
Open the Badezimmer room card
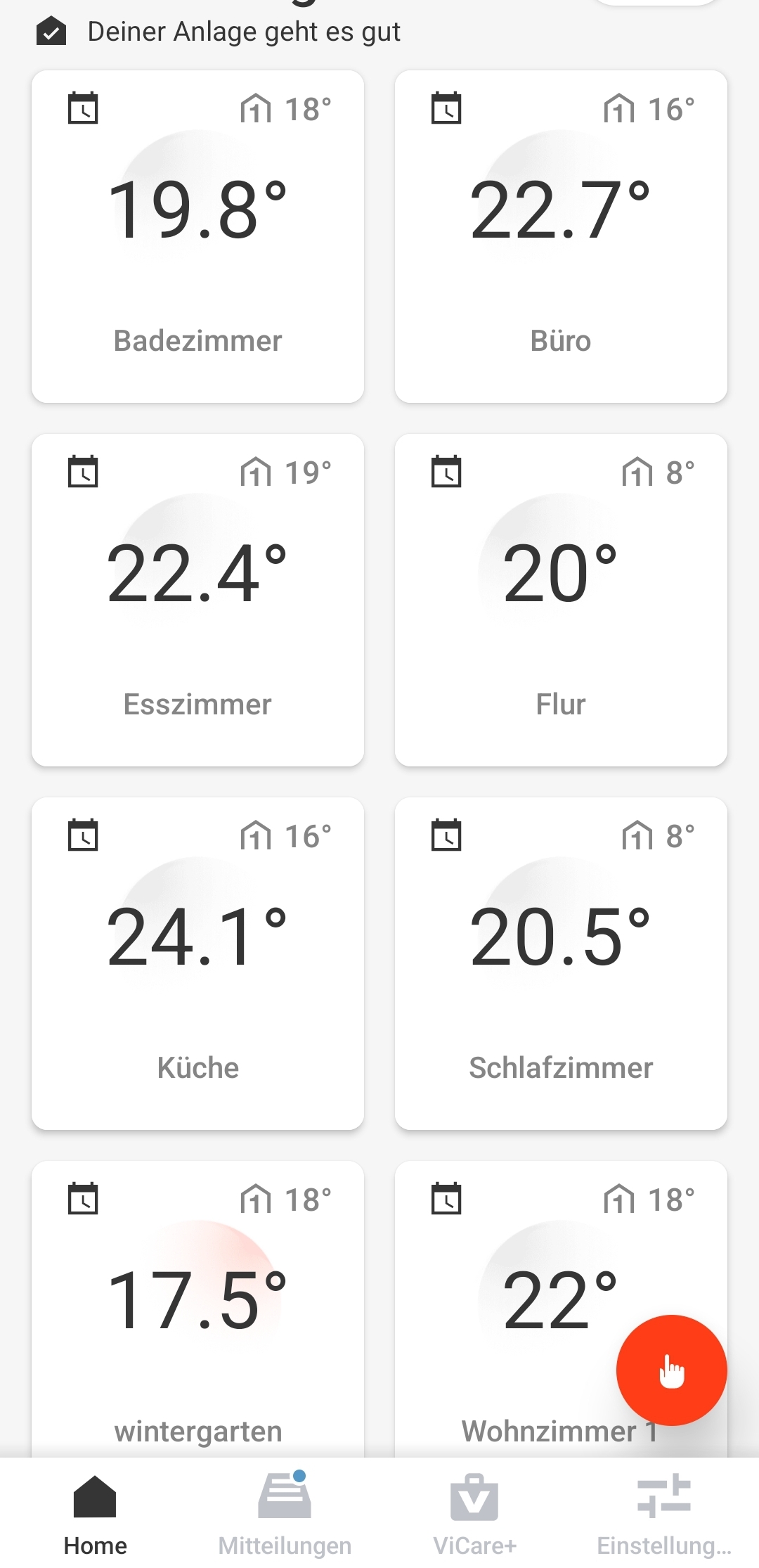(x=197, y=236)
